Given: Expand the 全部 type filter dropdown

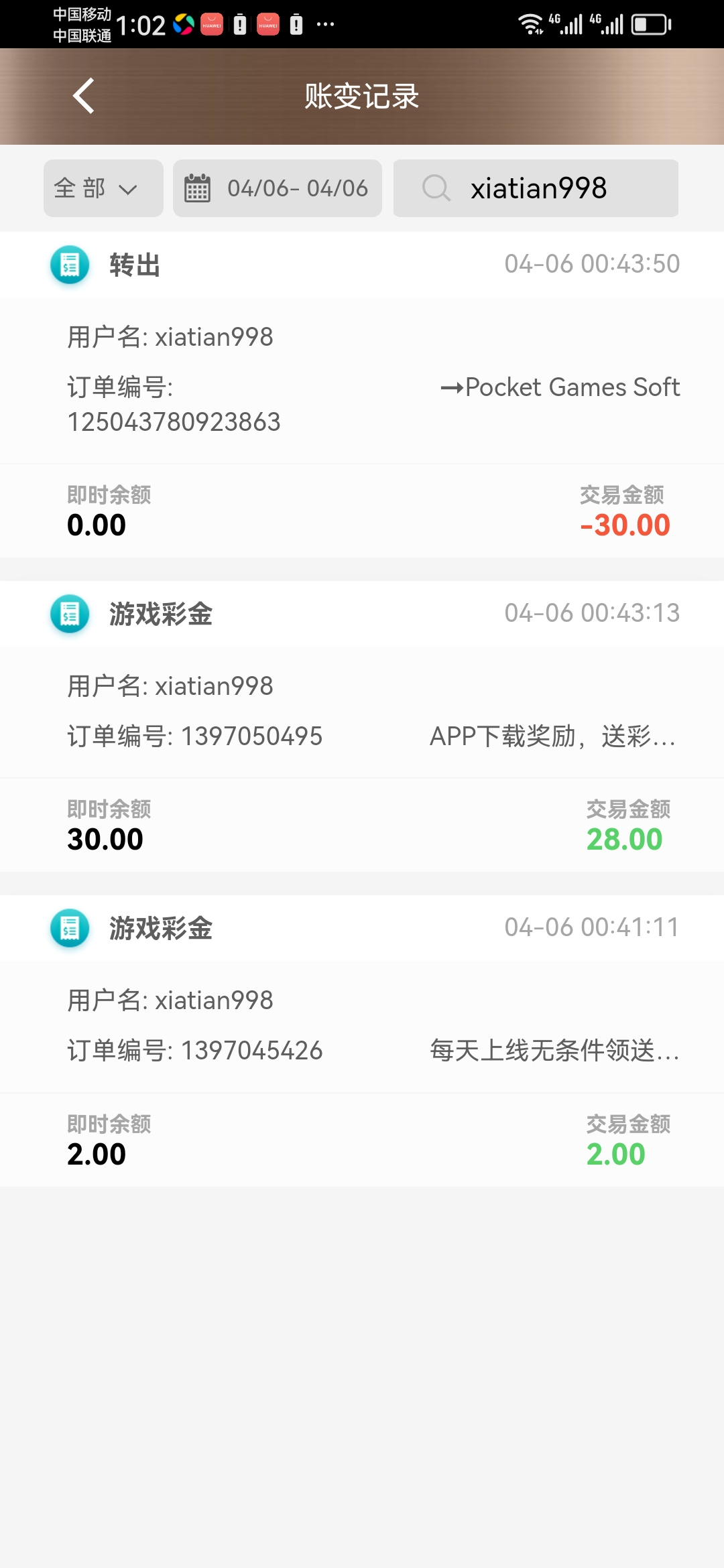Looking at the screenshot, I should [x=103, y=188].
